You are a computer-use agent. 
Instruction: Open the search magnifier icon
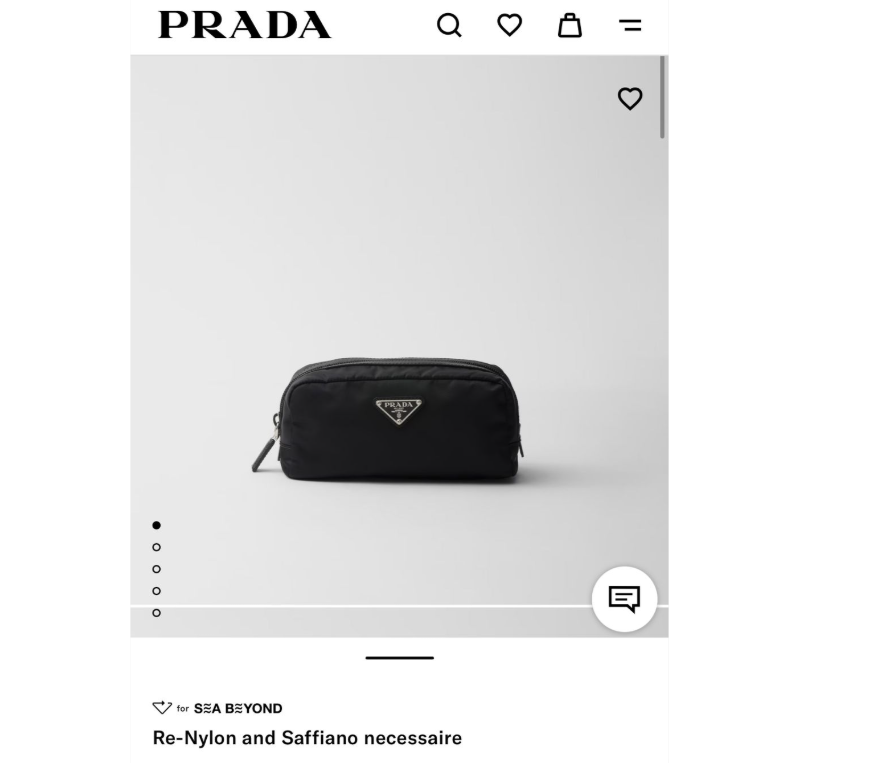click(449, 25)
